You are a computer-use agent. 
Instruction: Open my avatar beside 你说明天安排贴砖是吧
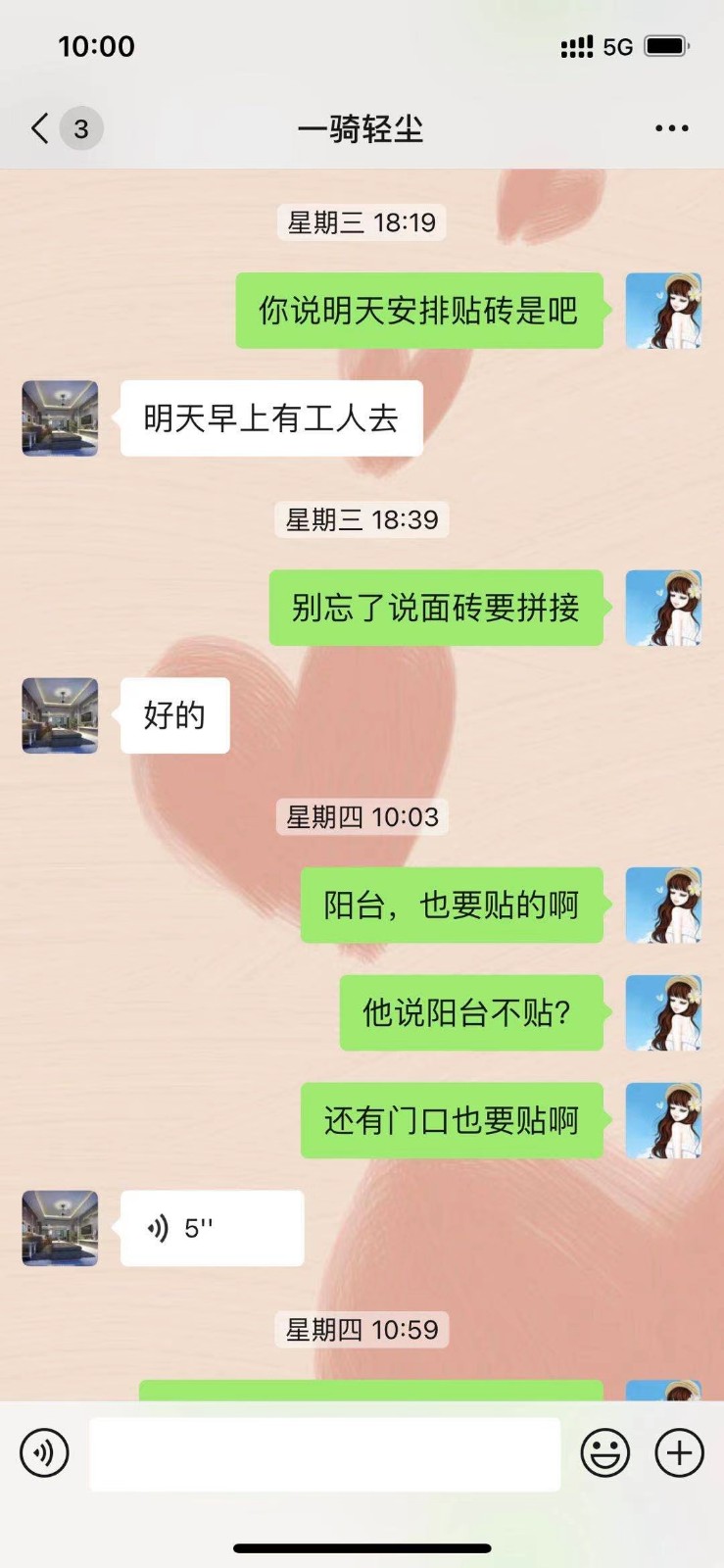663,311
